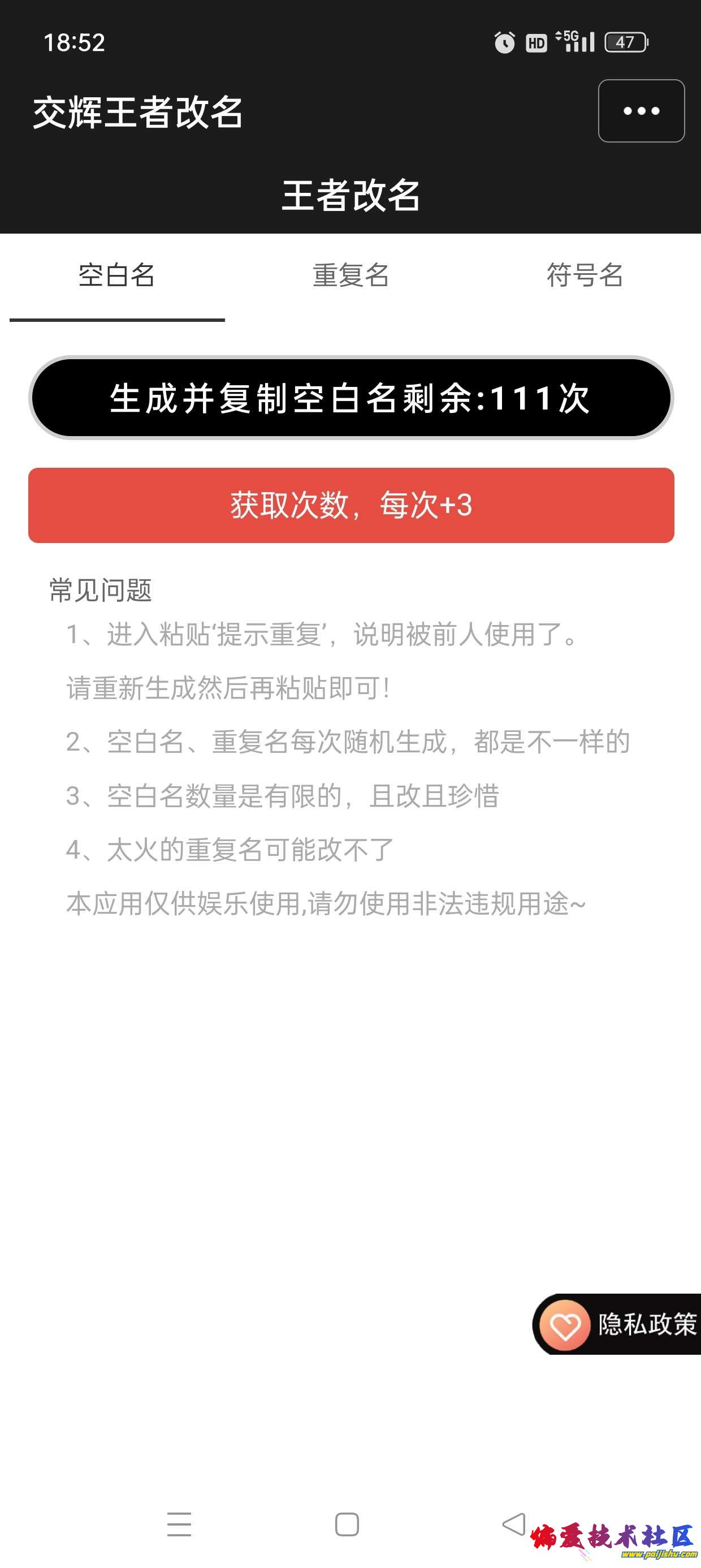
Task: Switch to the 重复名 tab
Action: [x=350, y=275]
